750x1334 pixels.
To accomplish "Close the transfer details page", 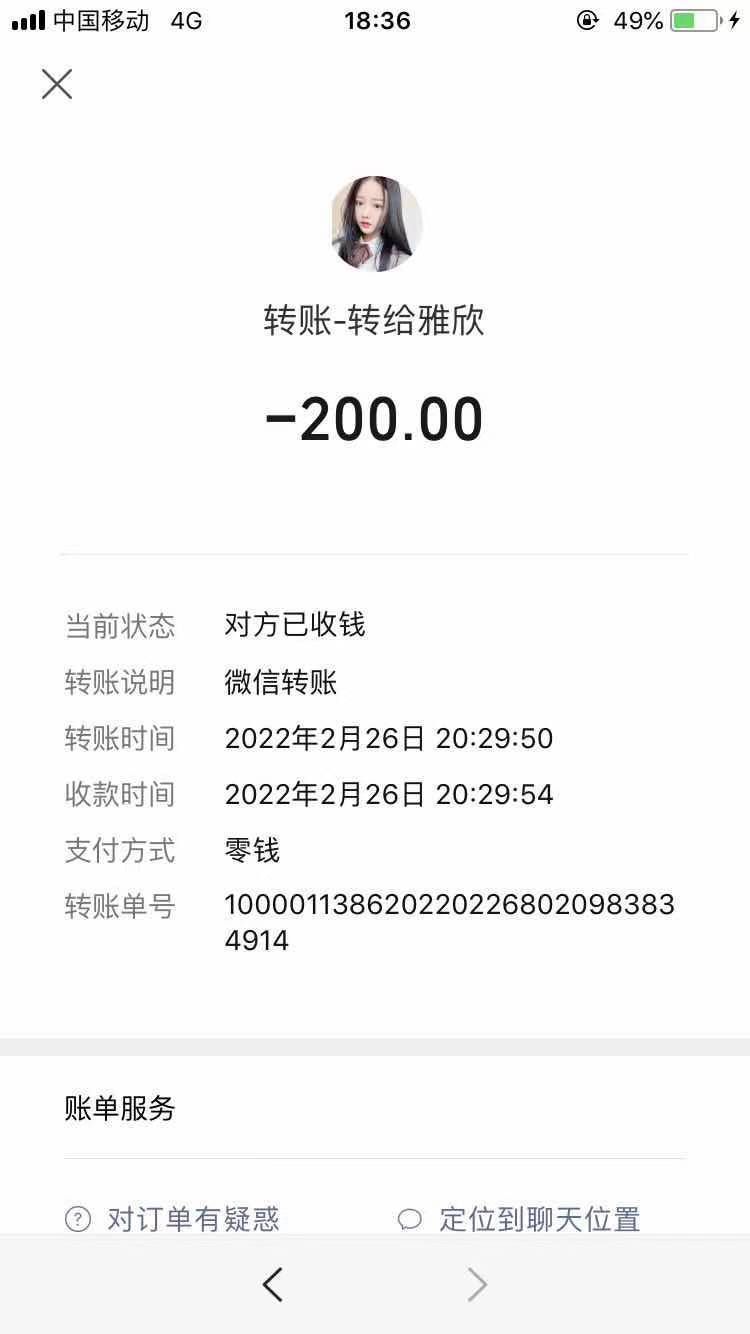I will pyautogui.click(x=57, y=84).
